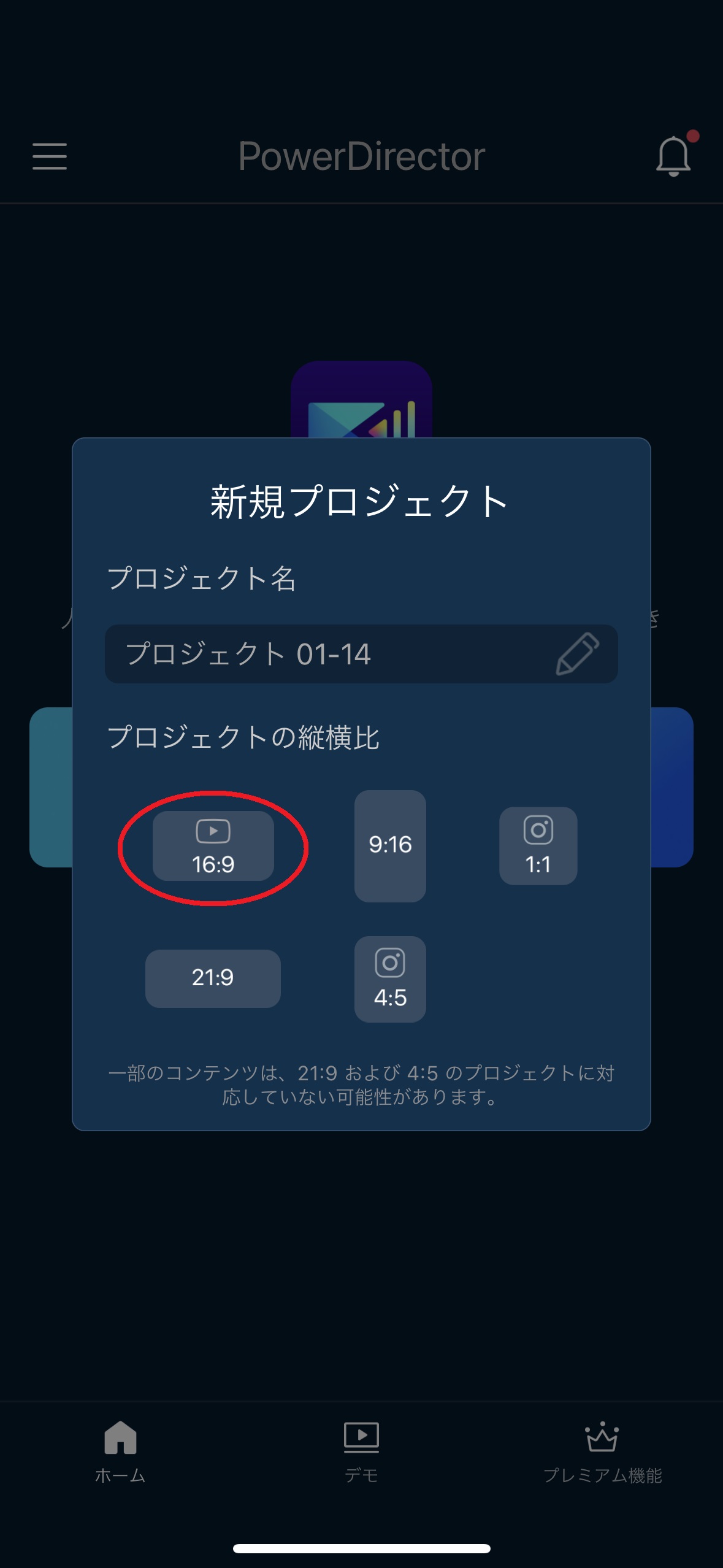
Task: Tap the pencil icon to rename project
Action: tap(576, 654)
